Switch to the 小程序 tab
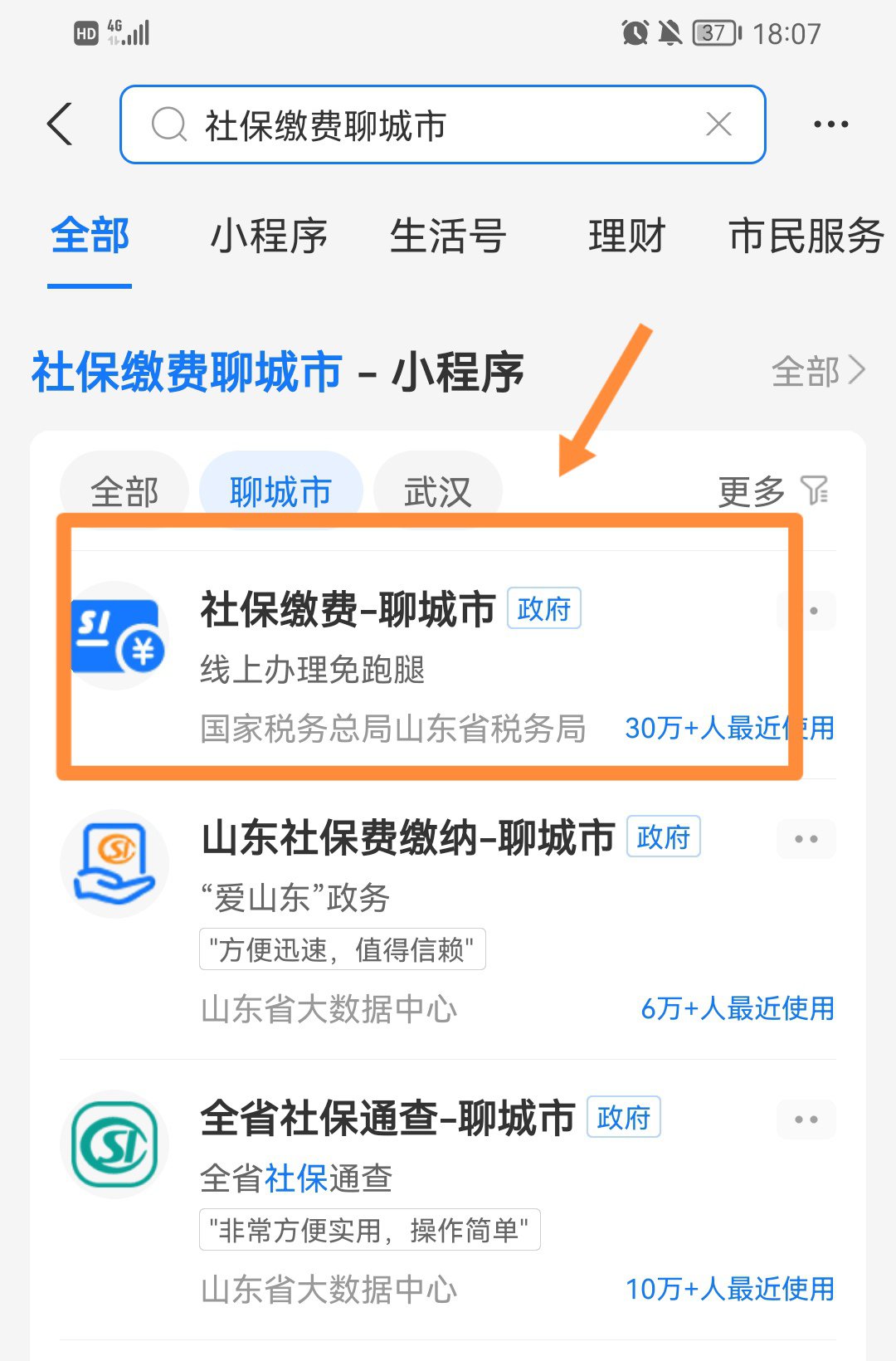Screen dimensions: 896x1361 [x=269, y=236]
